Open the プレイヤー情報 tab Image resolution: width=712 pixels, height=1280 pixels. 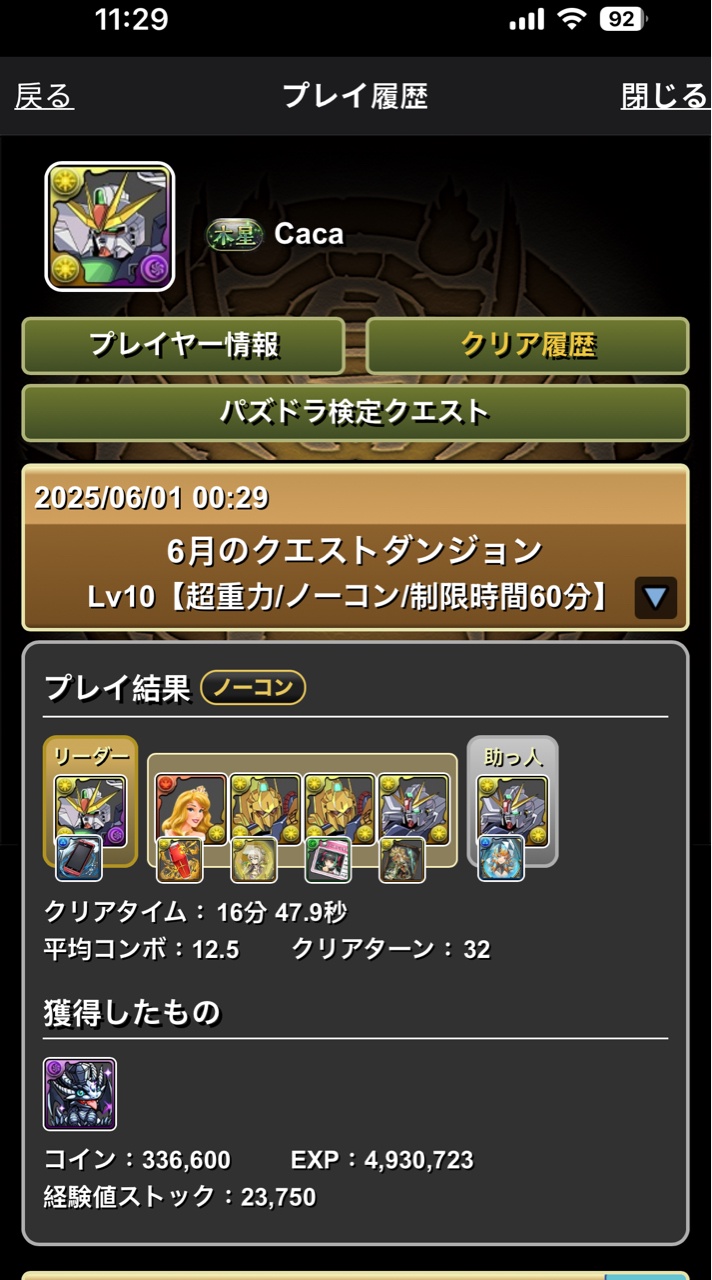184,345
